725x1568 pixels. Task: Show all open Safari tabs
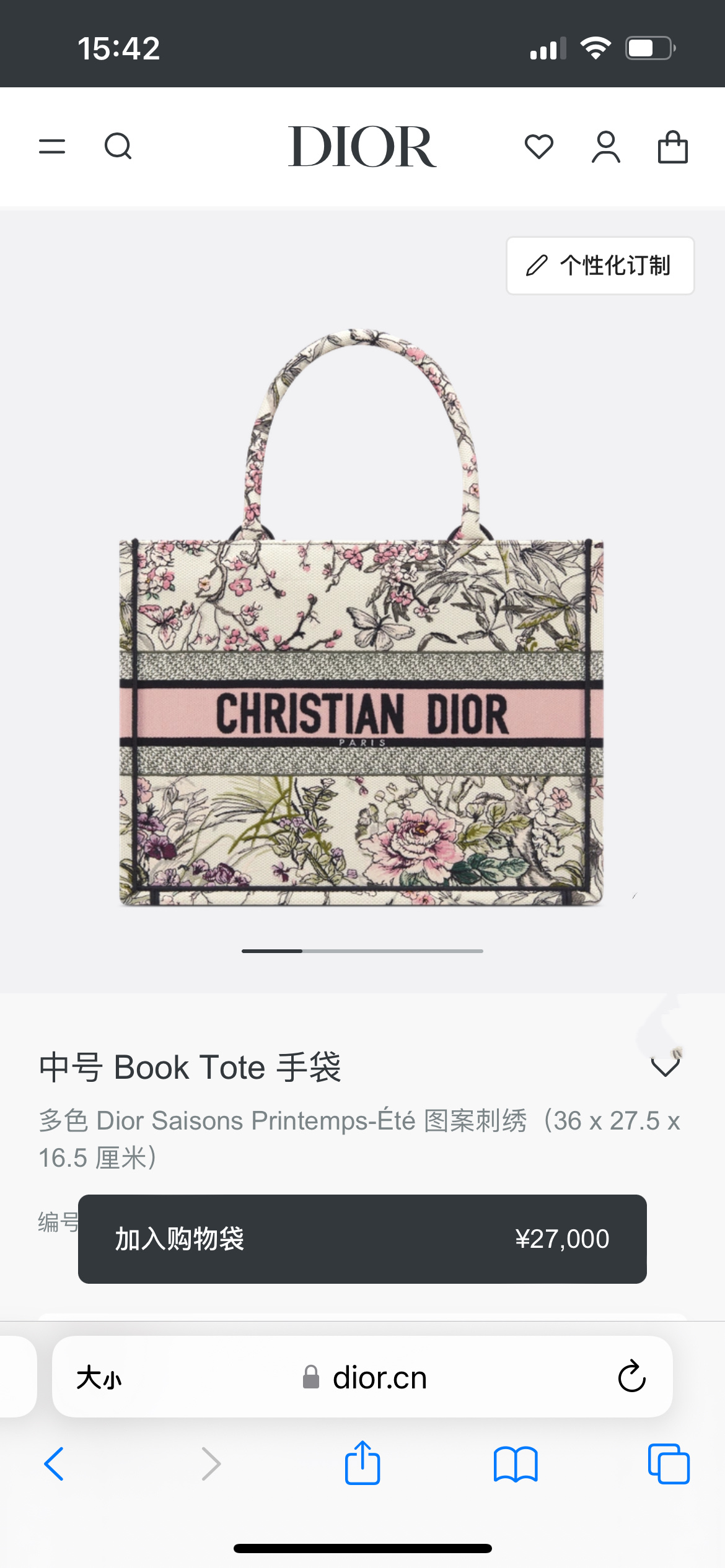[668, 1464]
